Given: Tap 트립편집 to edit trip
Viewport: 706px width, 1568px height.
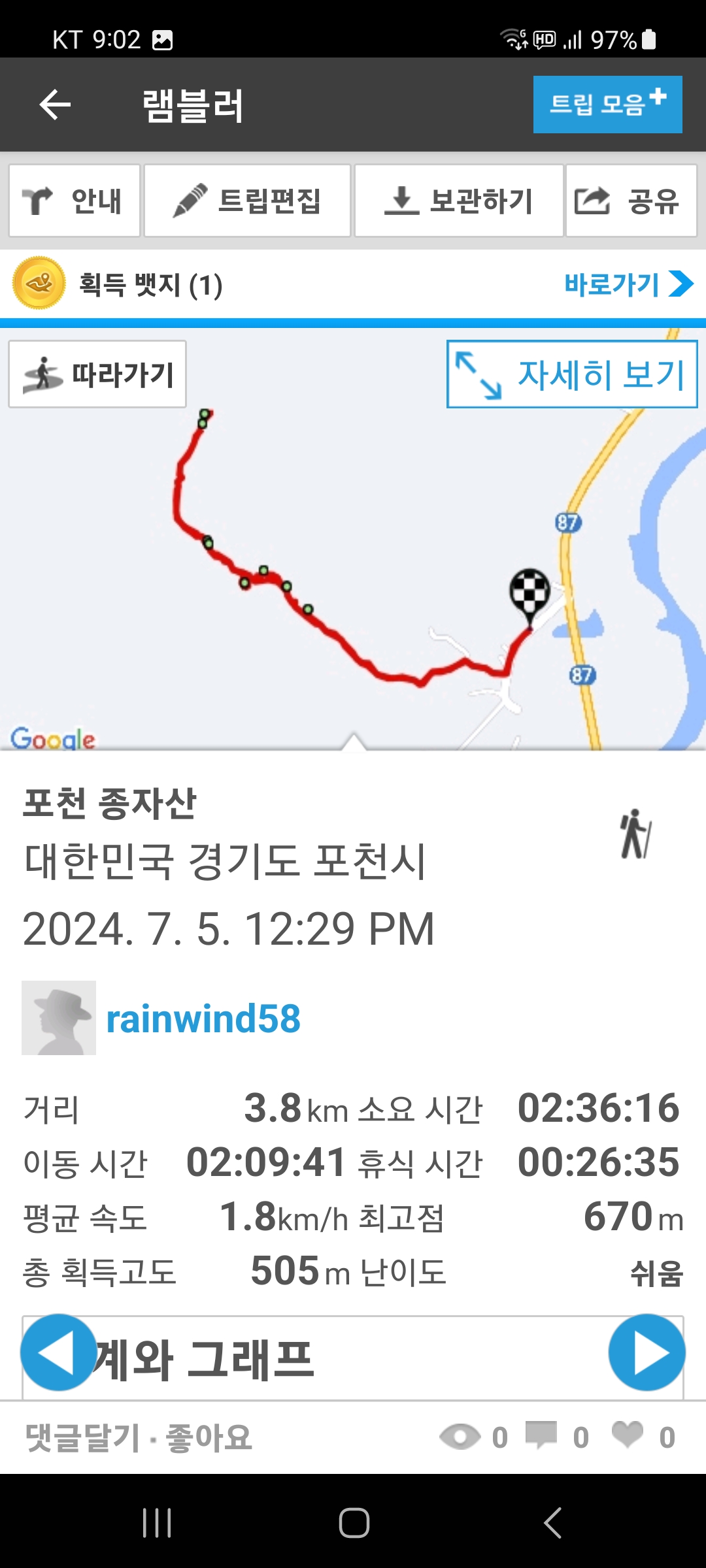Looking at the screenshot, I should tap(247, 201).
